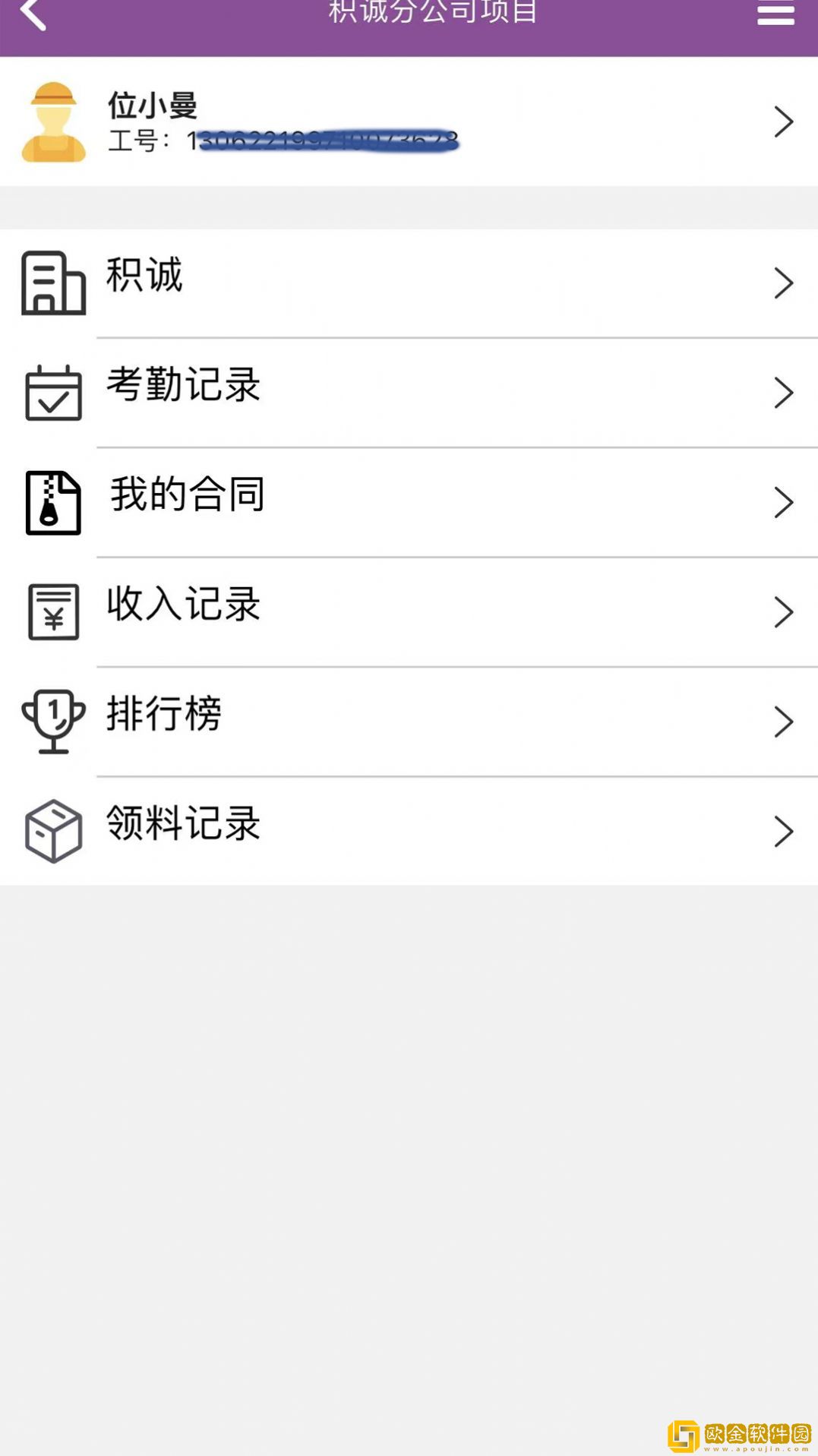Image resolution: width=818 pixels, height=1456 pixels.
Task: Tap the chevron next to 排行榜
Action: 784,722
